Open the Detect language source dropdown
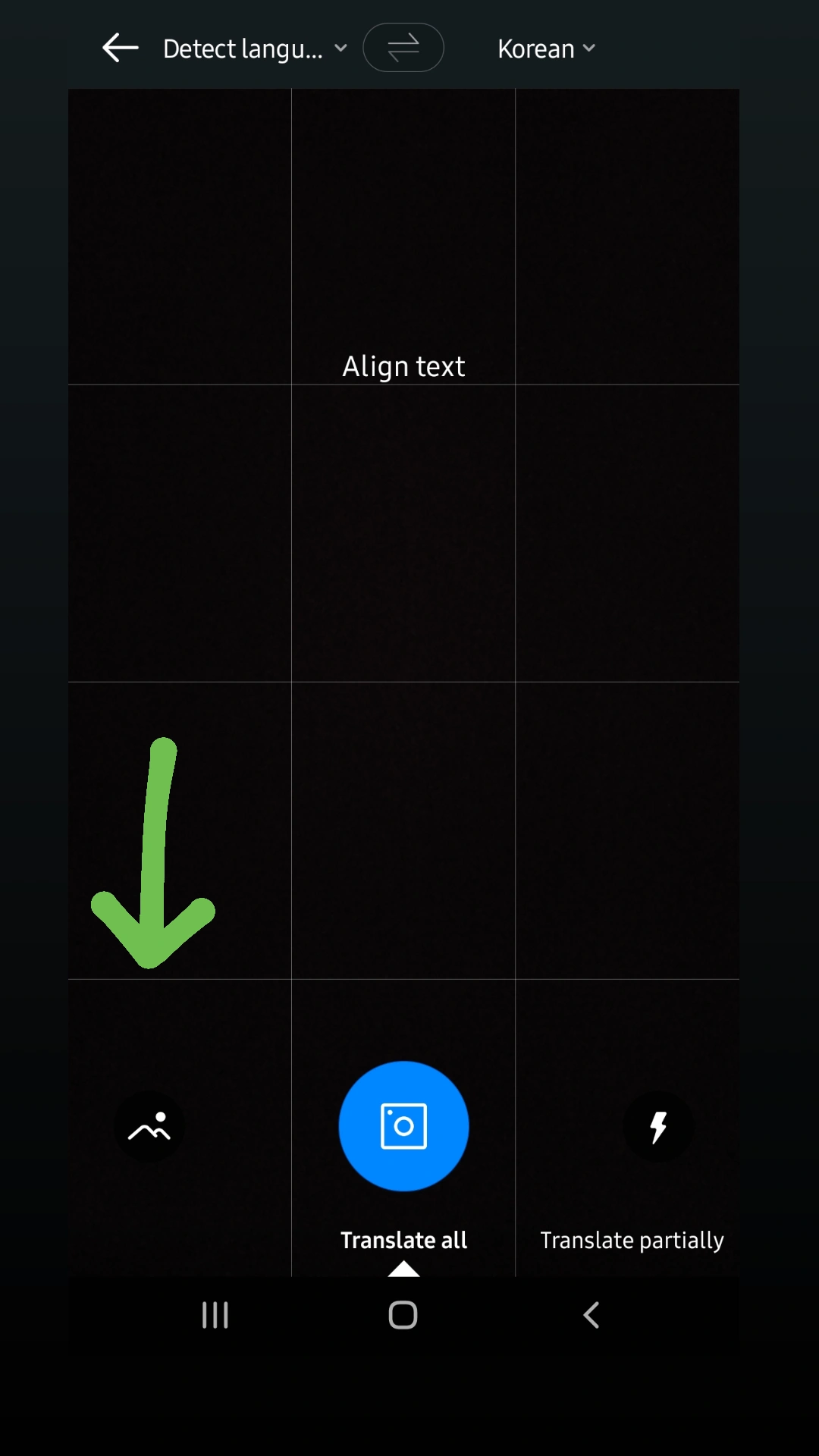Image resolution: width=819 pixels, height=1456 pixels. point(254,49)
